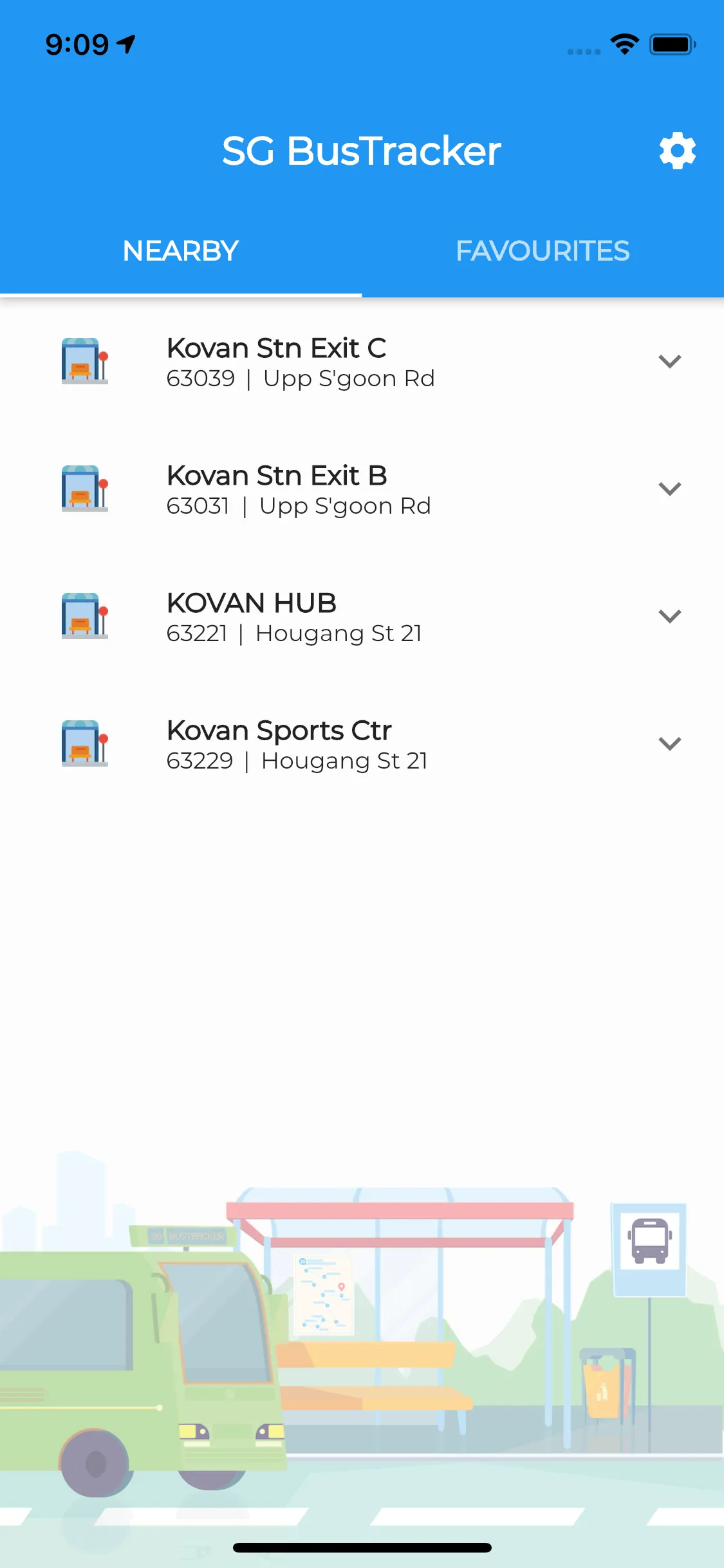Tap the battery indicator in the status bar
This screenshot has width=724, height=1568.
tap(670, 42)
